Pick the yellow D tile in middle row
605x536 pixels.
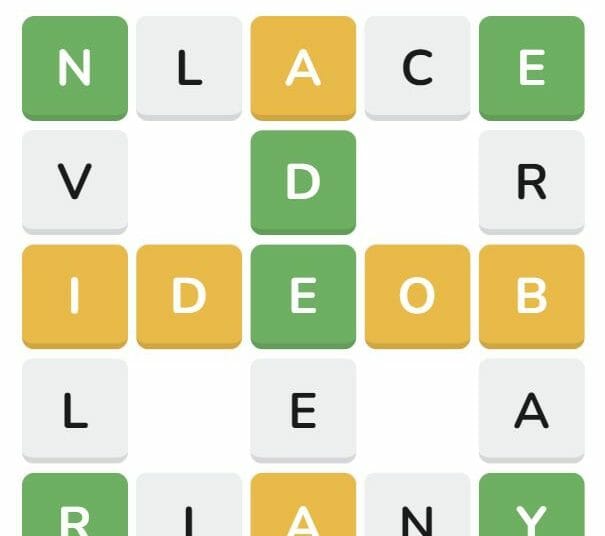pyautogui.click(x=189, y=296)
